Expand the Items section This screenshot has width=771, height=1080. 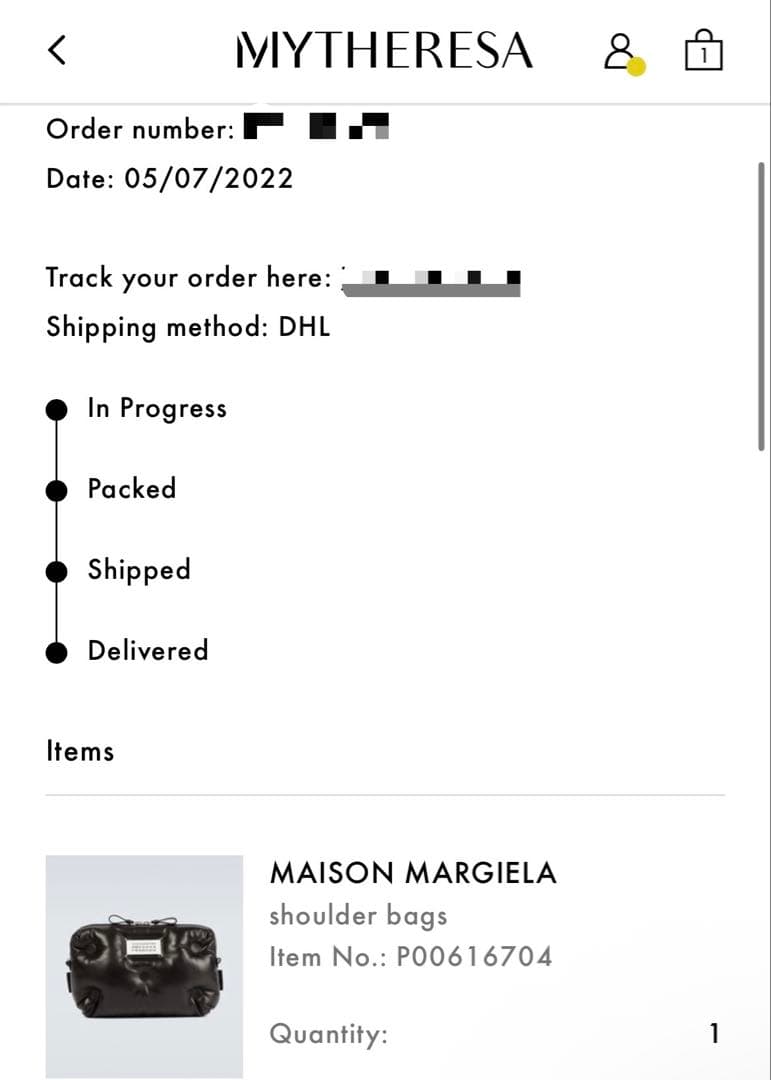[x=79, y=751]
